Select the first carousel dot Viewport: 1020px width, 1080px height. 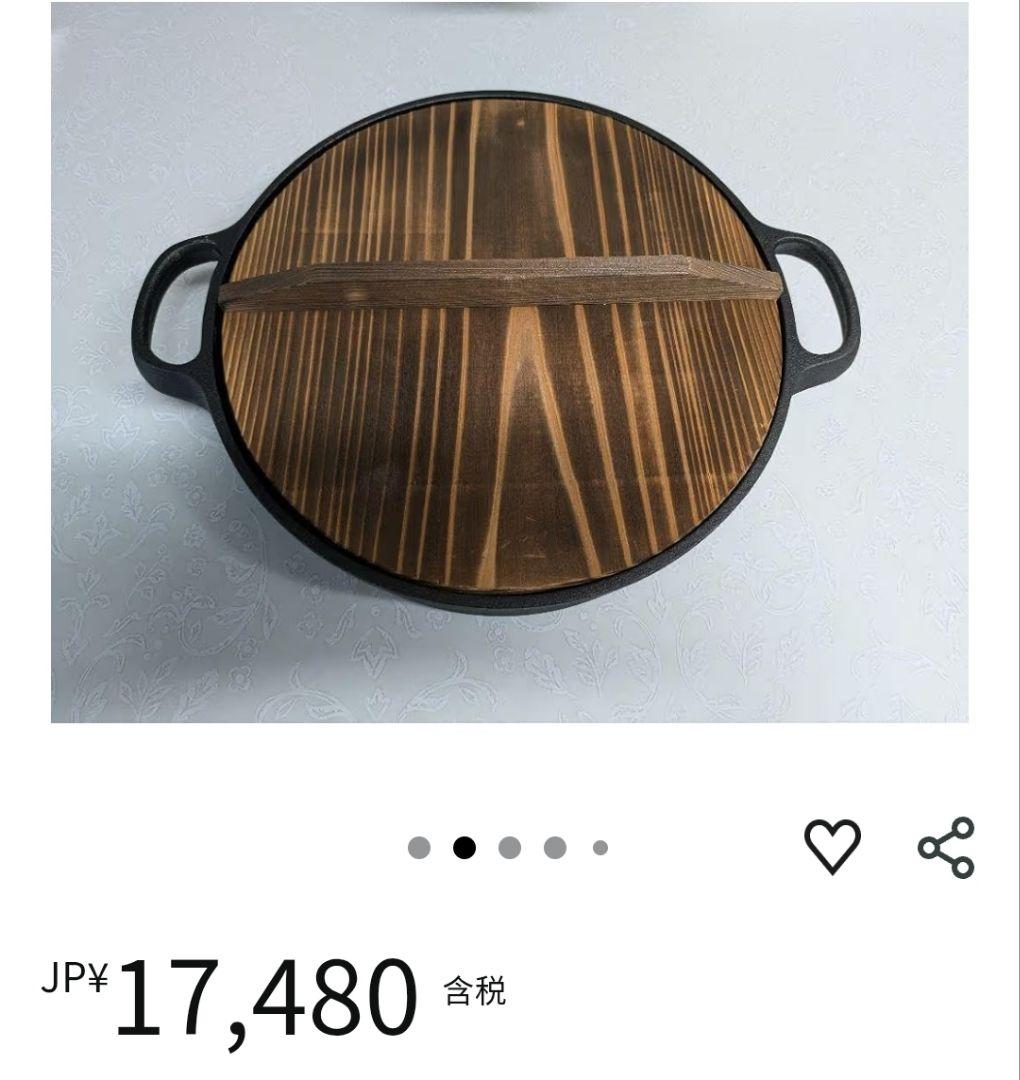tap(418, 846)
